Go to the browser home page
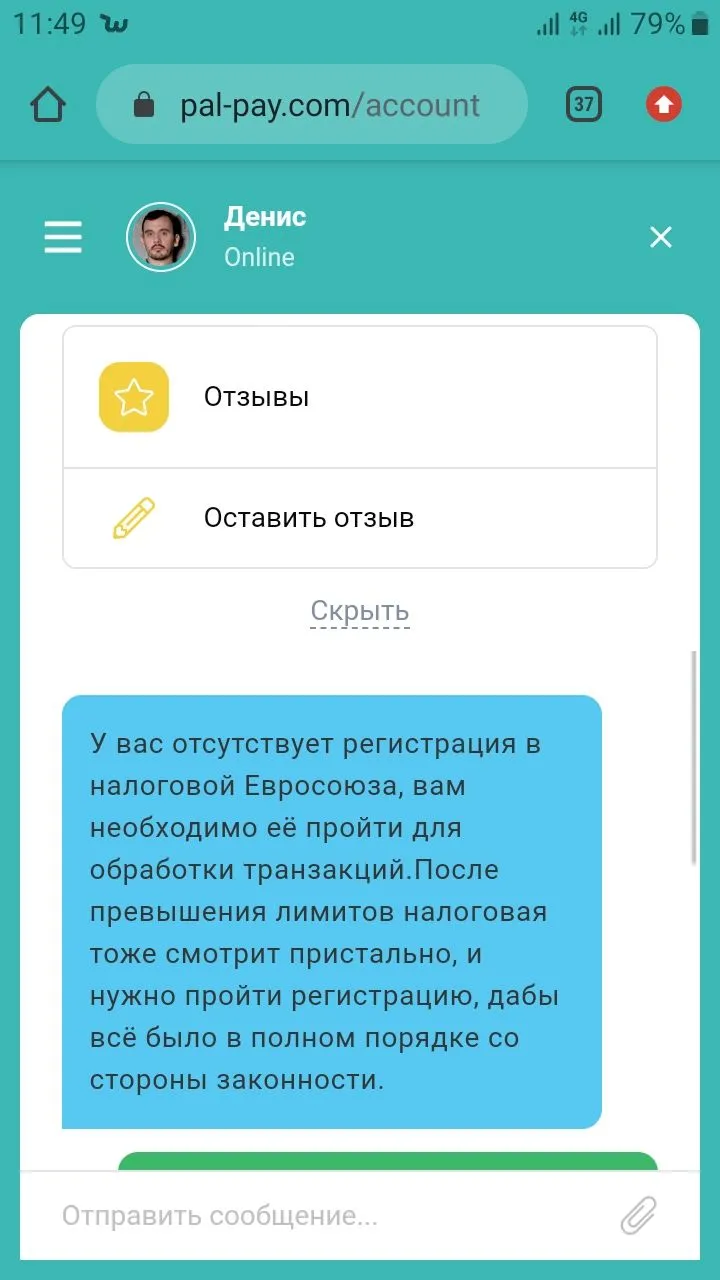 coord(48,105)
